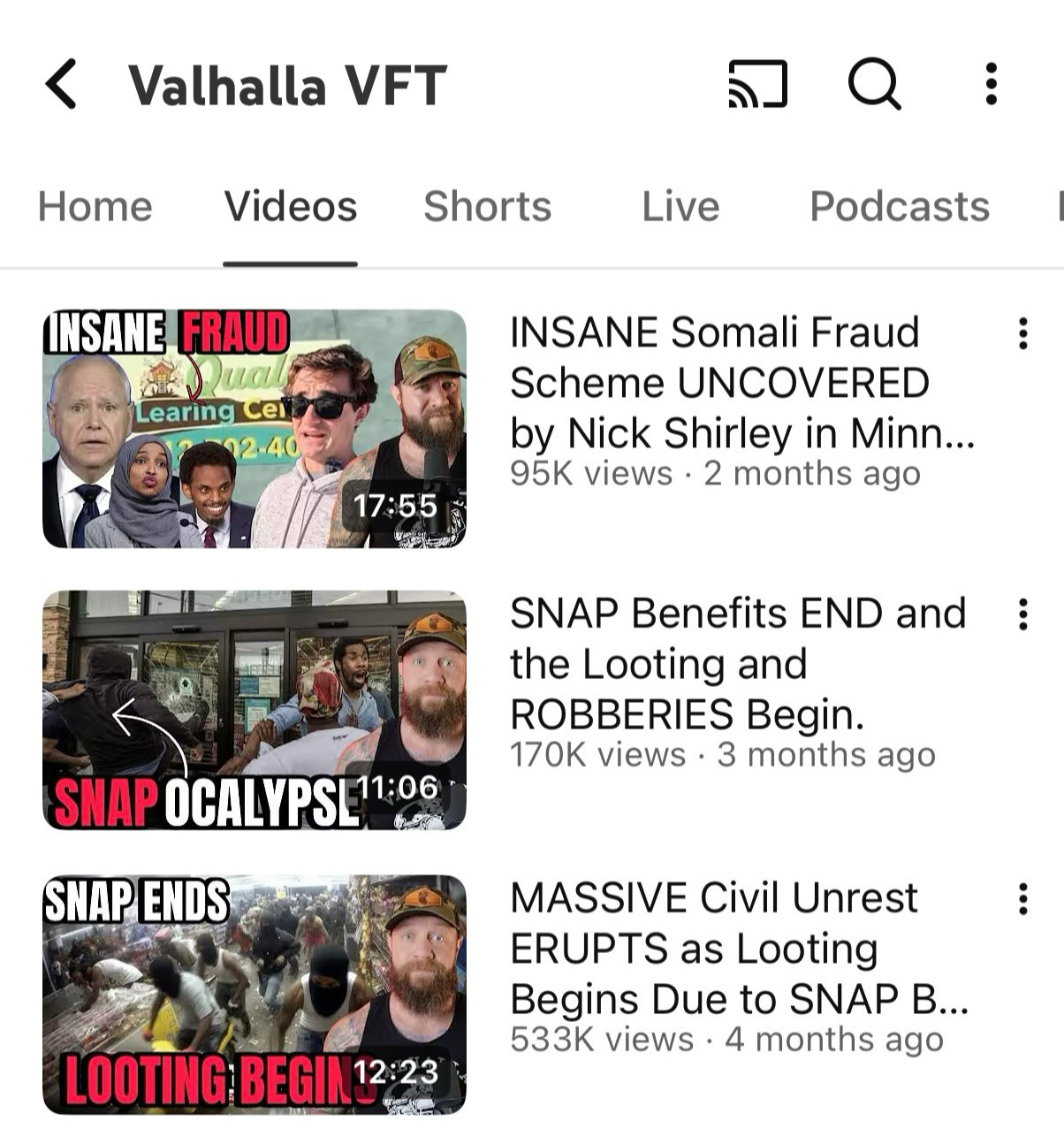Open options for SNAP Benefits END video
Screen dimensions: 1064x1144
pyautogui.click(x=1022, y=614)
